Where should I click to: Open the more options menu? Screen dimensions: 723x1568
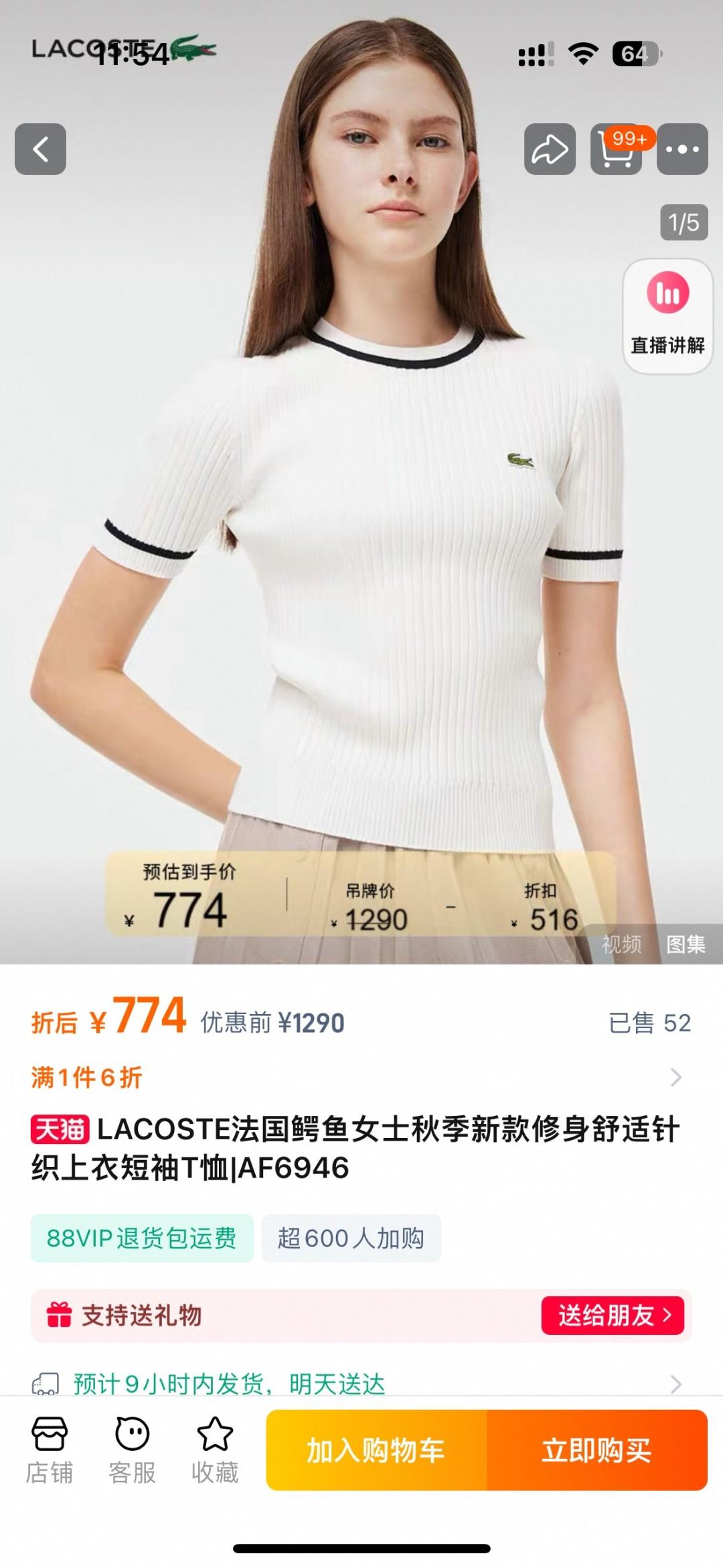[682, 149]
